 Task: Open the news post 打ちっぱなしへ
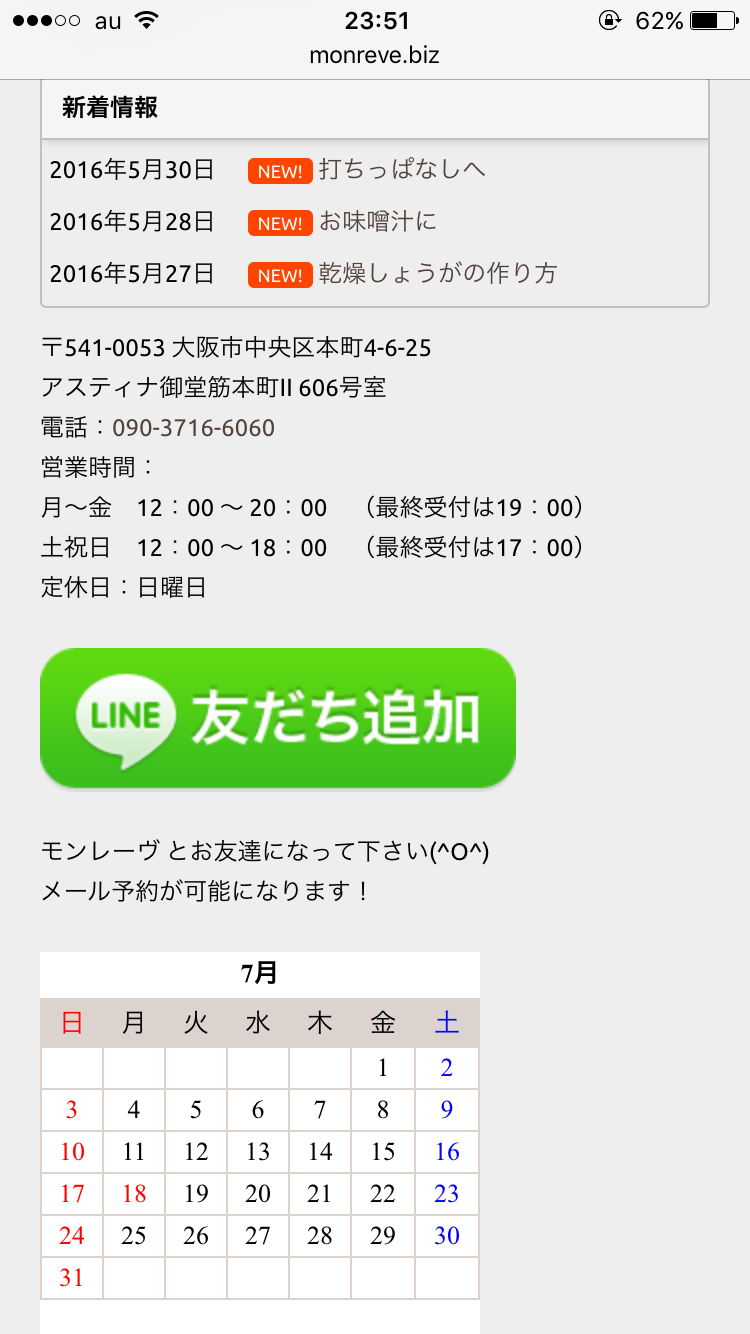(x=402, y=170)
